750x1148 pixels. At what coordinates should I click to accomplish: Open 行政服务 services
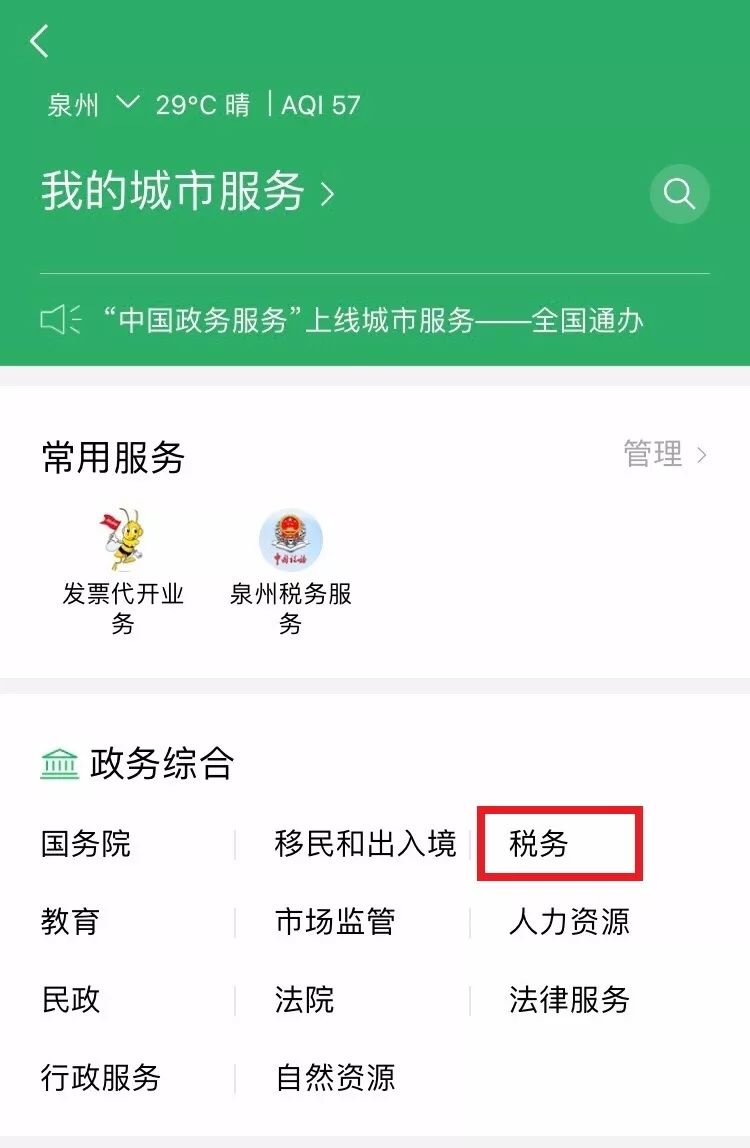[x=101, y=1077]
